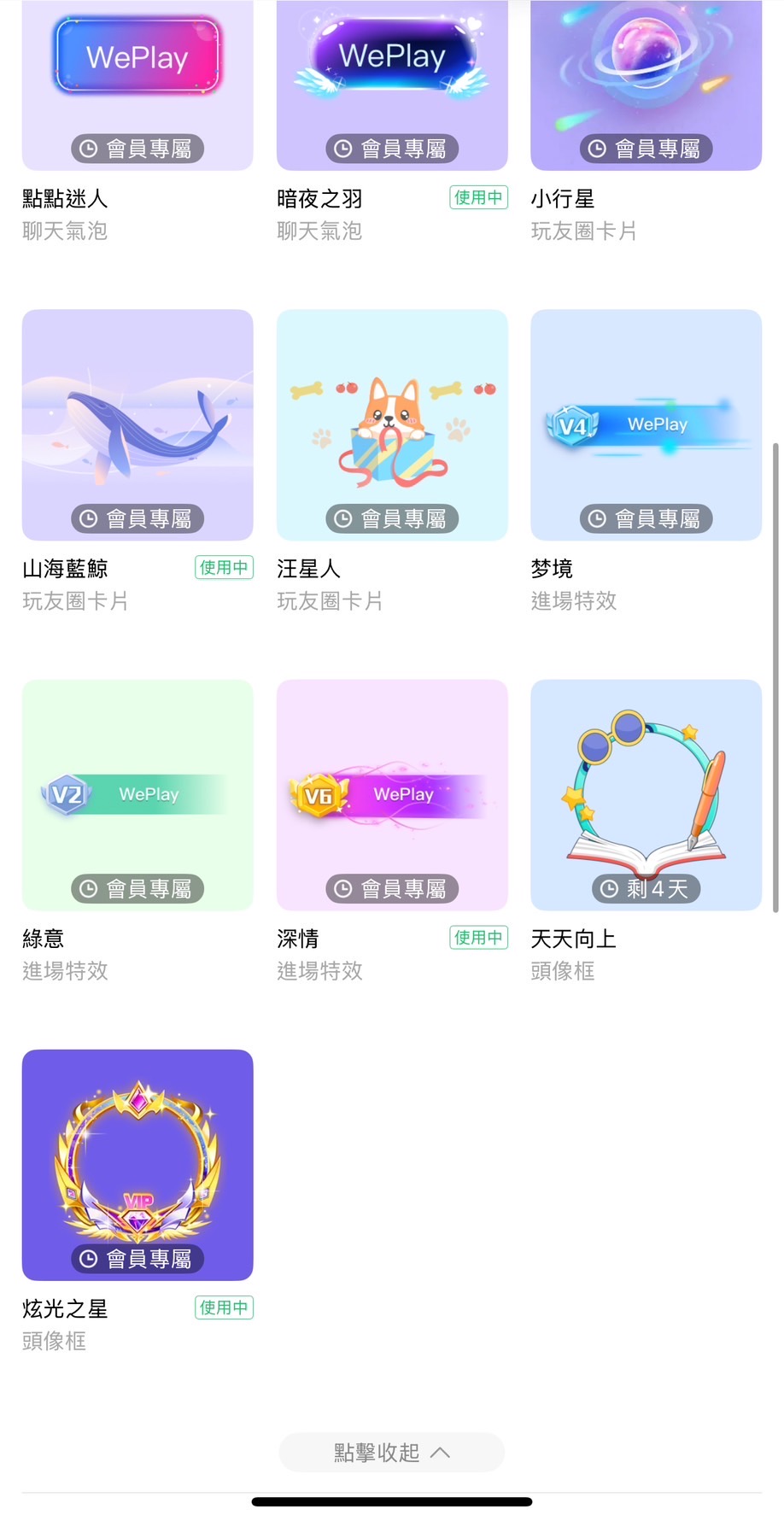Collapse the list with 點擊收起
This screenshot has width=784, height=1521.
pos(391,1452)
